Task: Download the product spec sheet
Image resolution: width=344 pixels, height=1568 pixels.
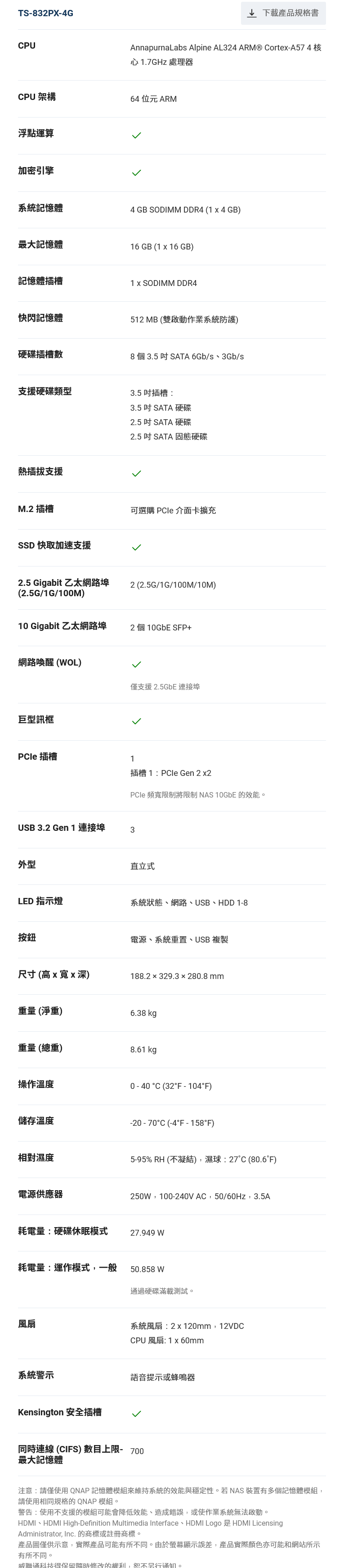Action: tap(283, 13)
